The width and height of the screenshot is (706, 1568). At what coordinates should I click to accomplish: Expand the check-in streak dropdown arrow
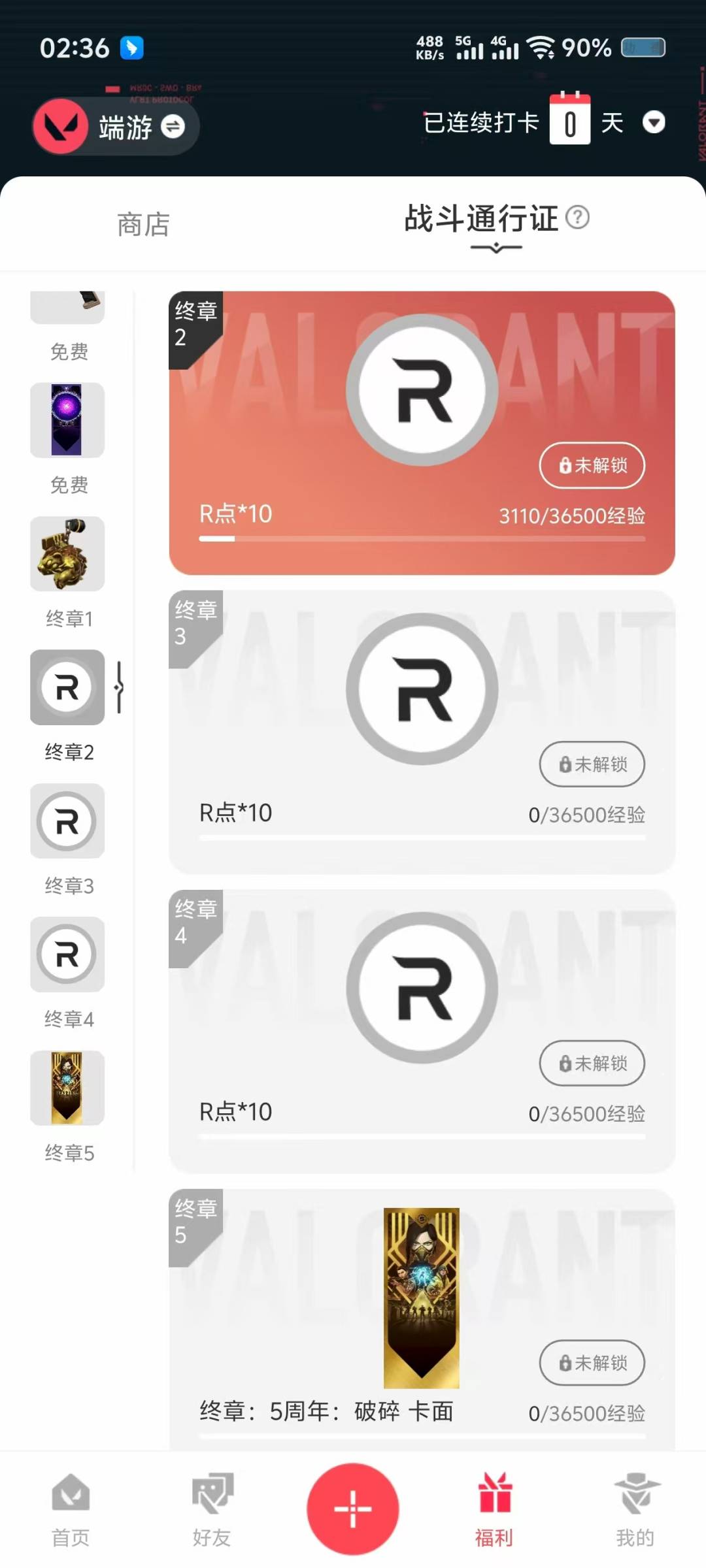click(x=654, y=122)
